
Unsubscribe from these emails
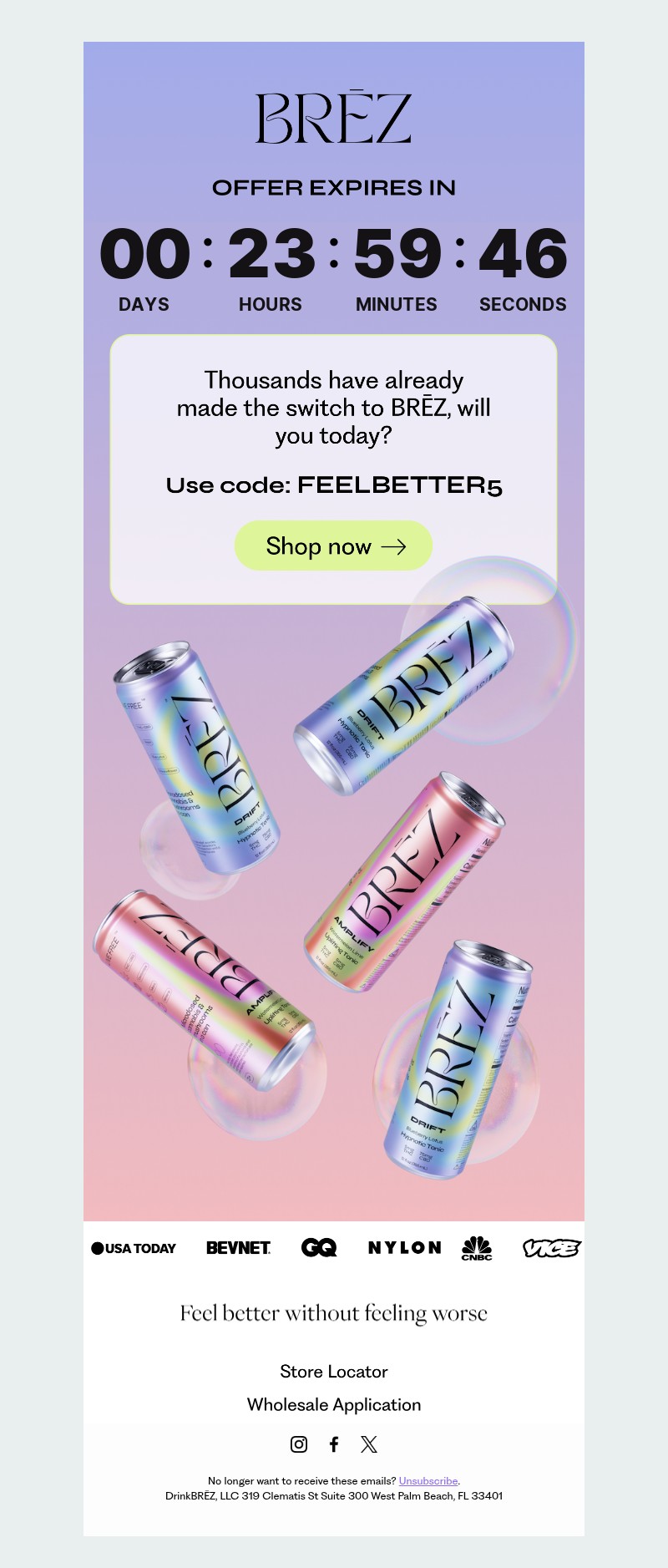click(x=428, y=1481)
